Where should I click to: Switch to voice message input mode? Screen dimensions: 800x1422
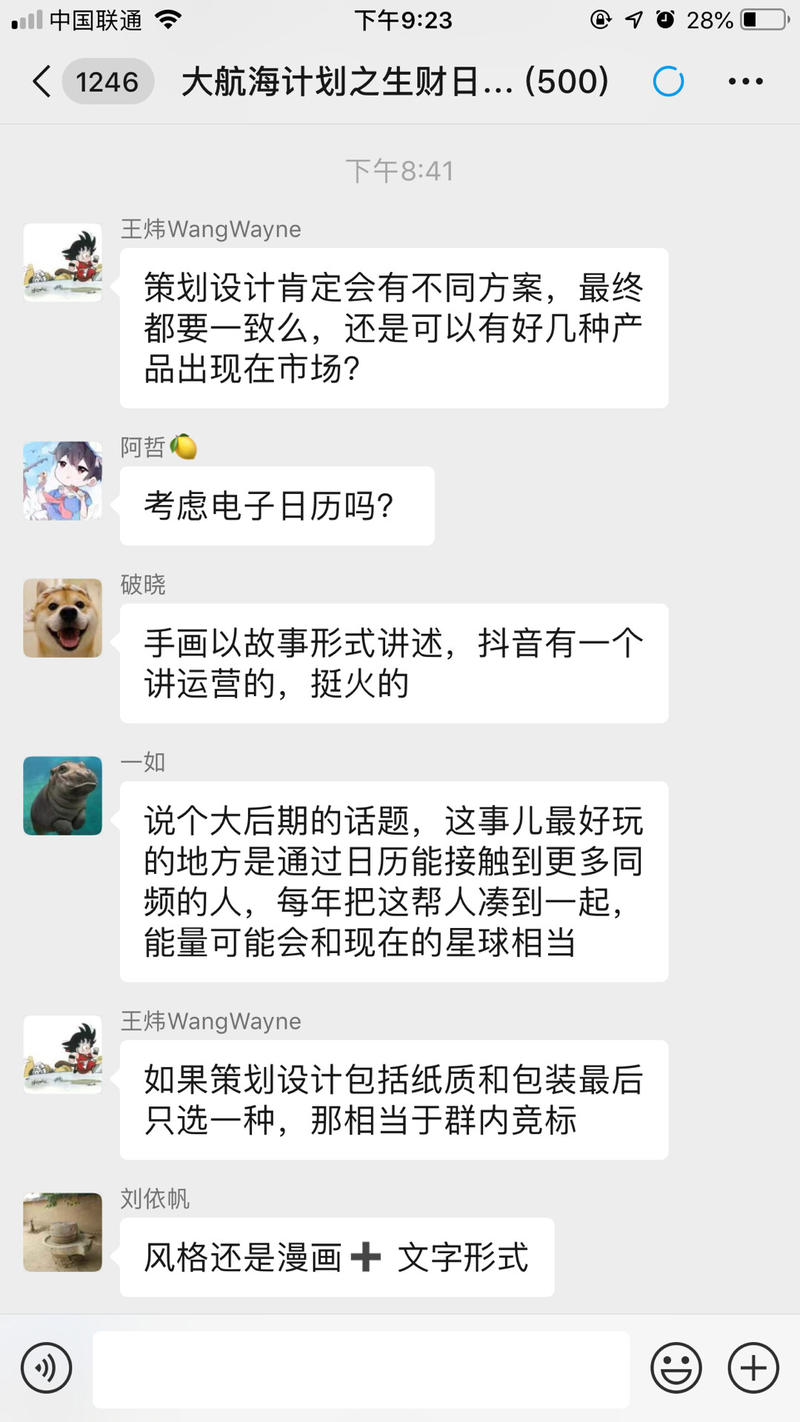coord(47,1368)
